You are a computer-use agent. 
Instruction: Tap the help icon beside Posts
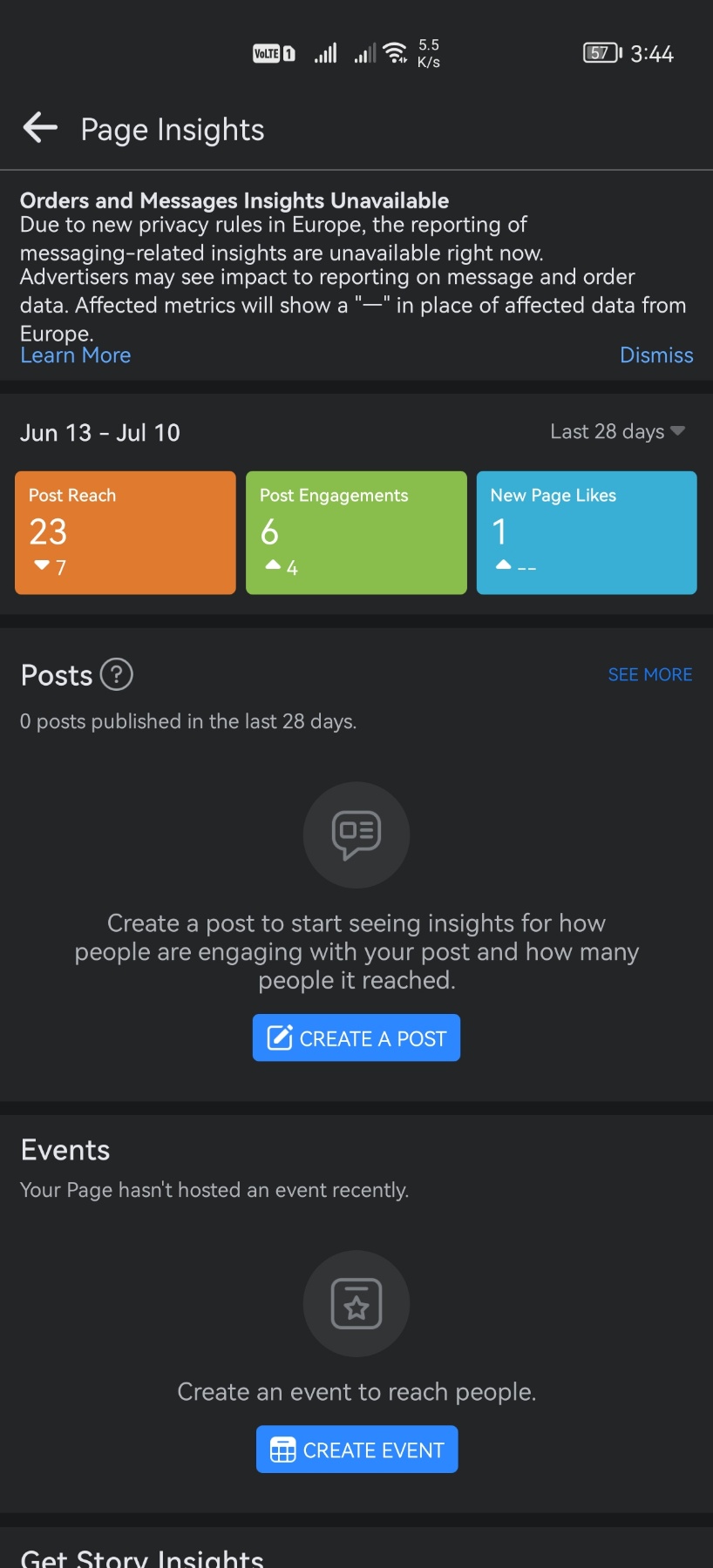click(117, 674)
